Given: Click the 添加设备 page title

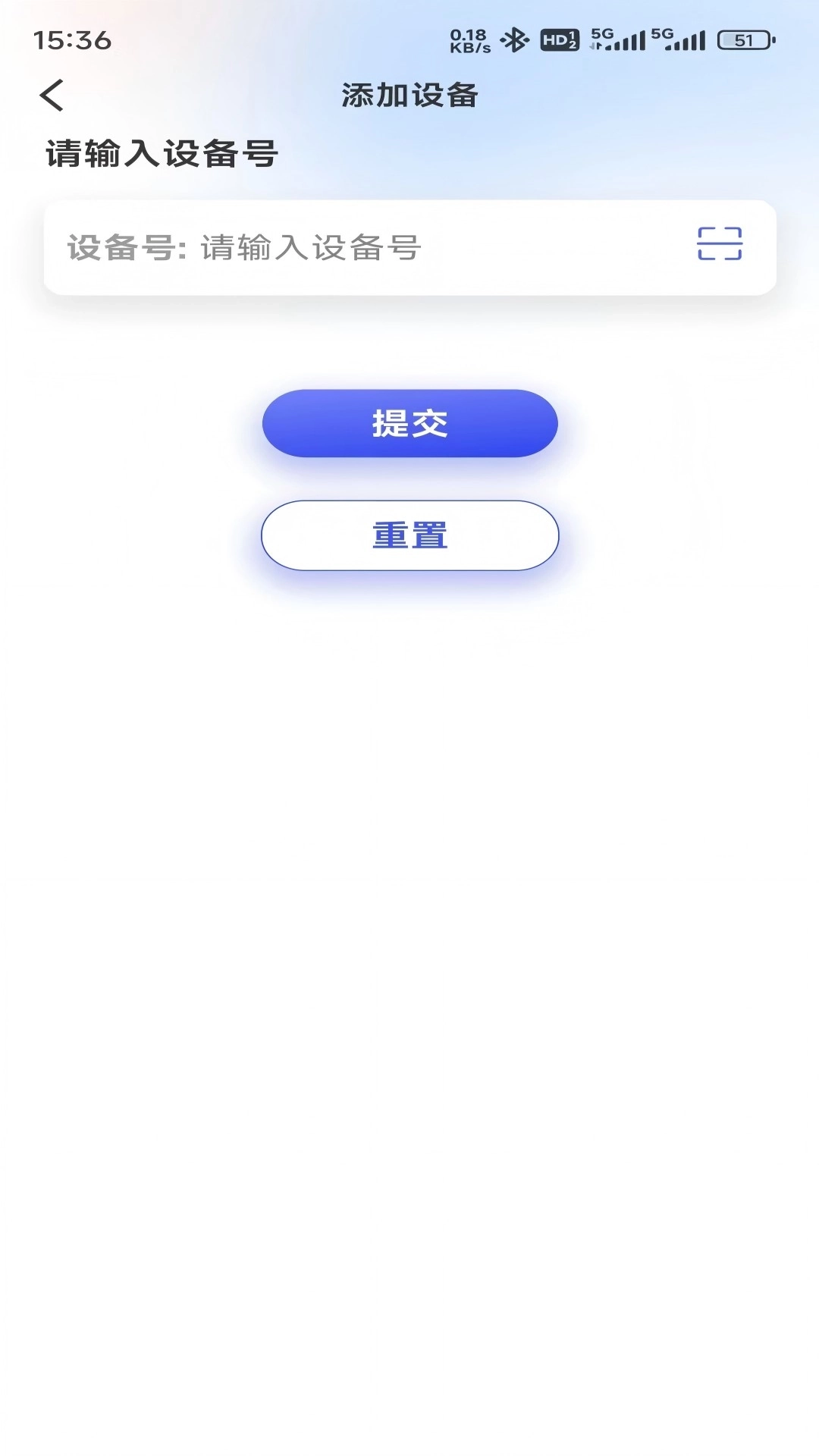Looking at the screenshot, I should pos(409,96).
